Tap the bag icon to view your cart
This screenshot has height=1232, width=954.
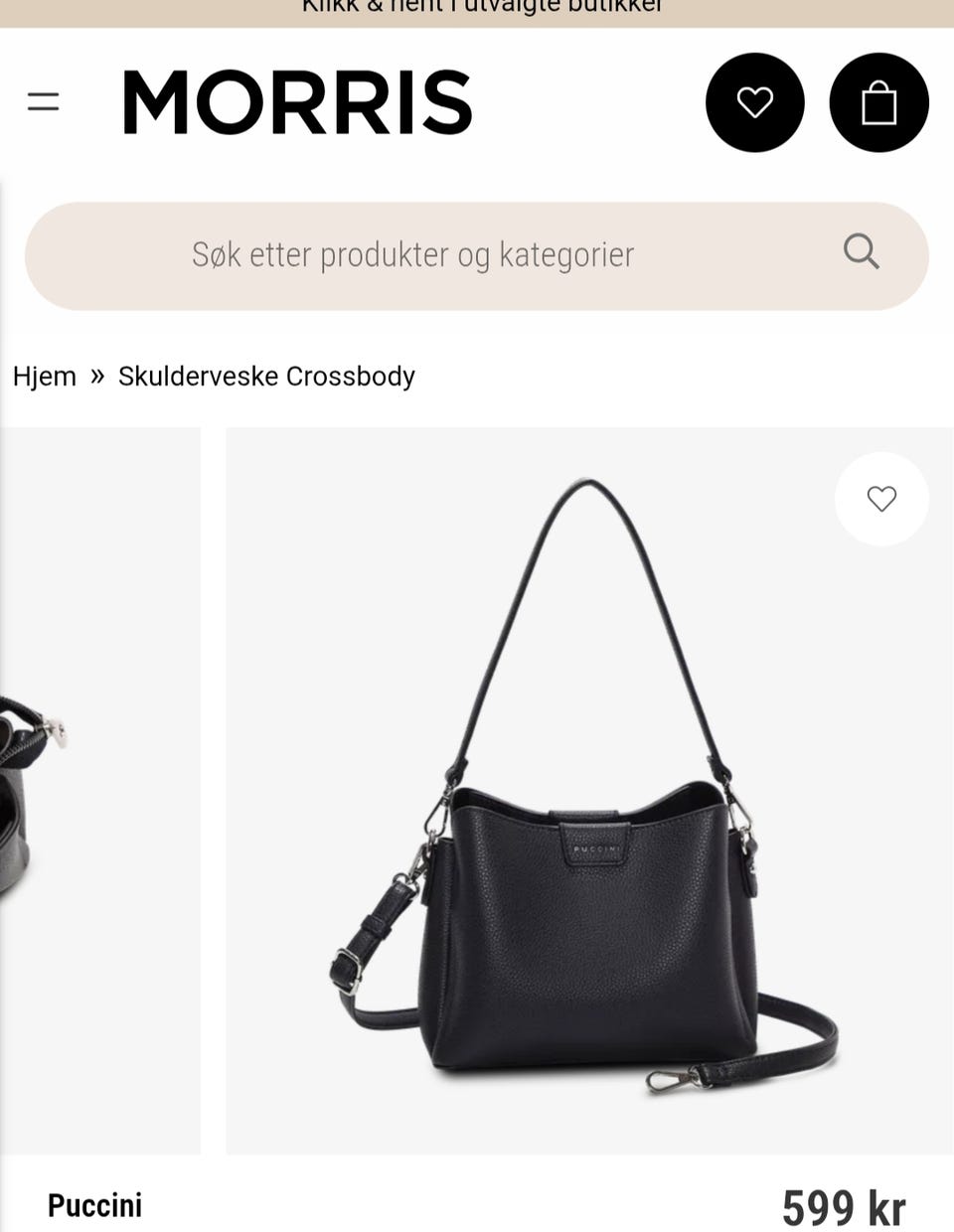click(878, 101)
